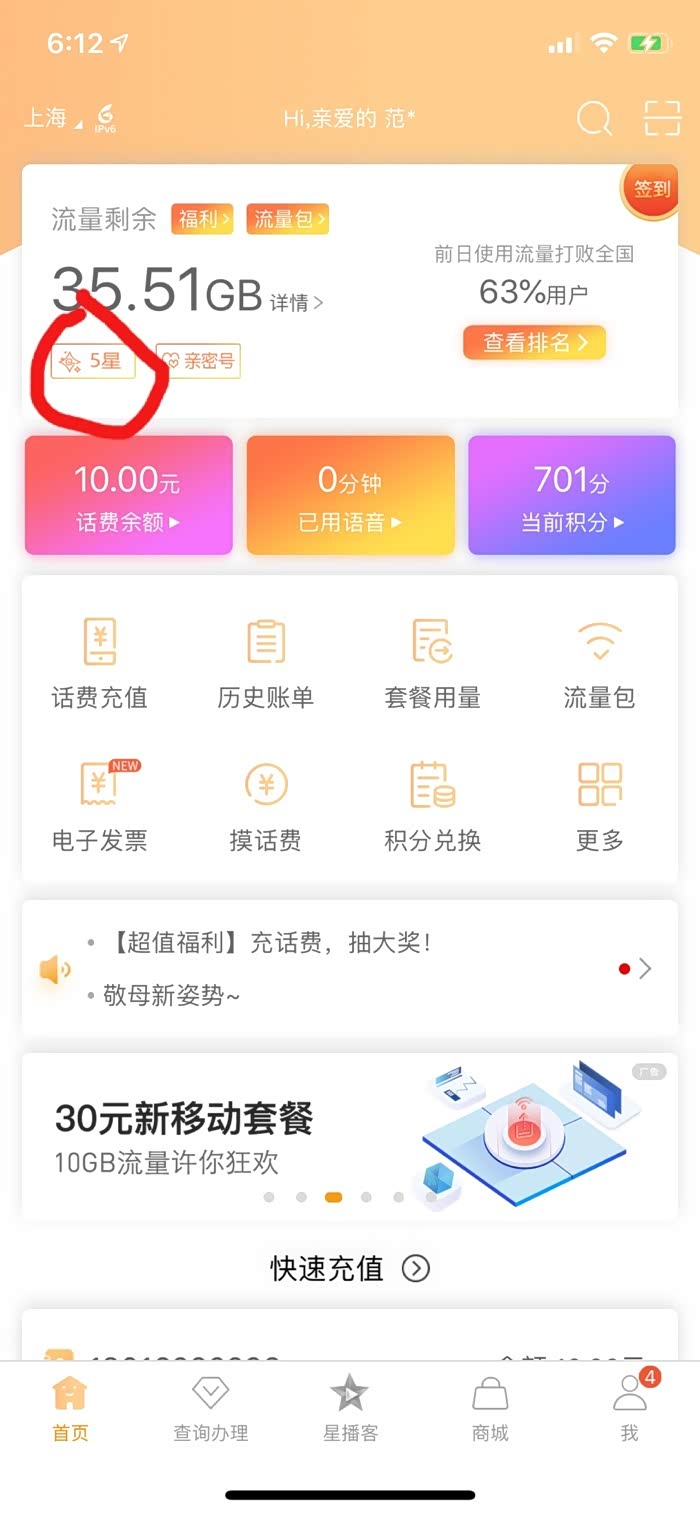Switch to 商城 tab

tap(490, 1408)
